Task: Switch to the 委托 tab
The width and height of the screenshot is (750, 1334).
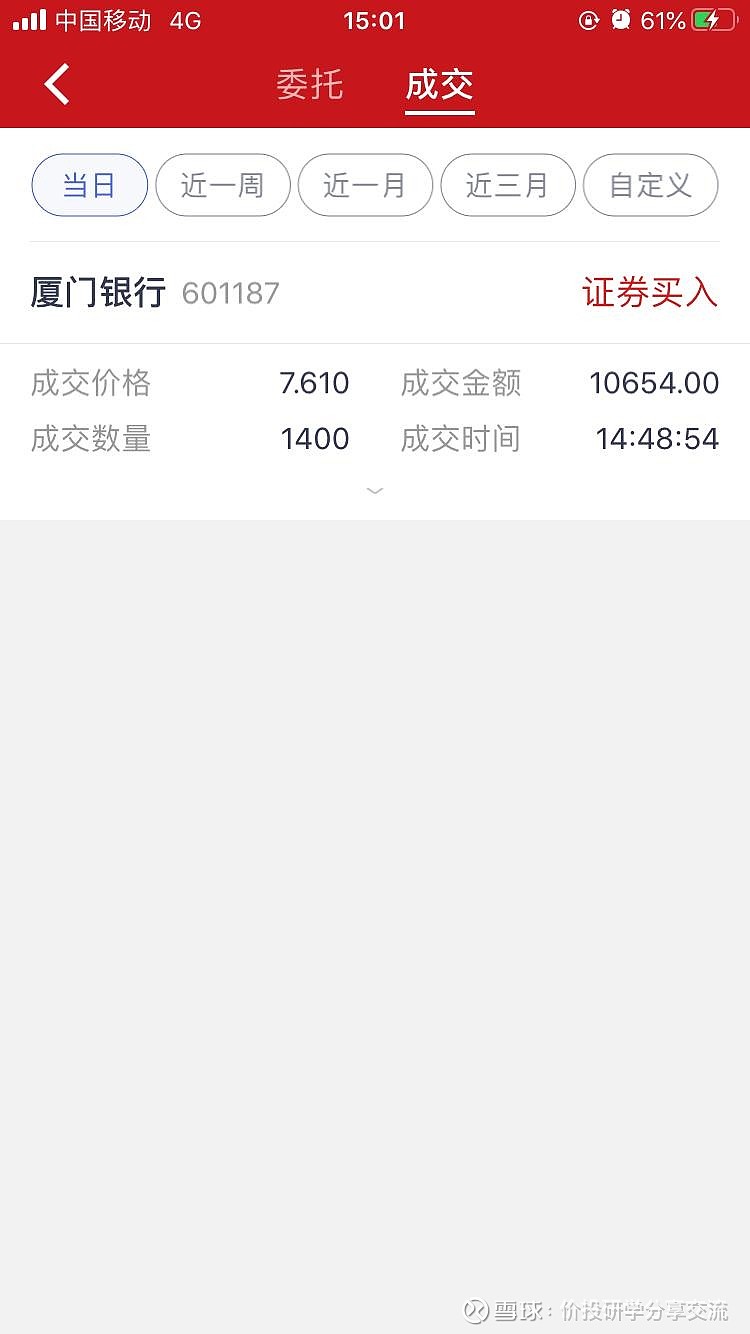Action: click(x=310, y=85)
